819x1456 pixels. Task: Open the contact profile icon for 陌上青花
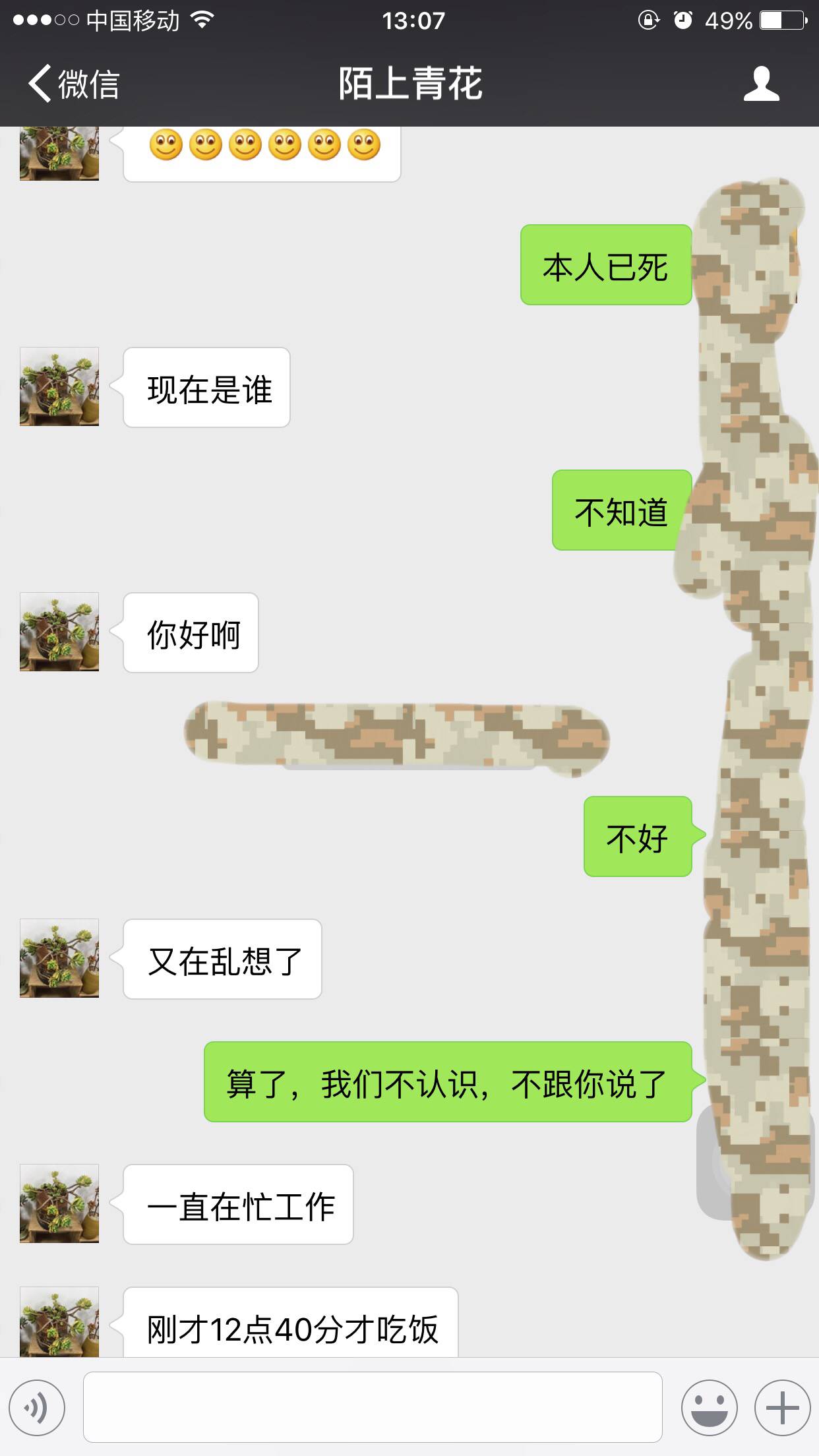(761, 84)
